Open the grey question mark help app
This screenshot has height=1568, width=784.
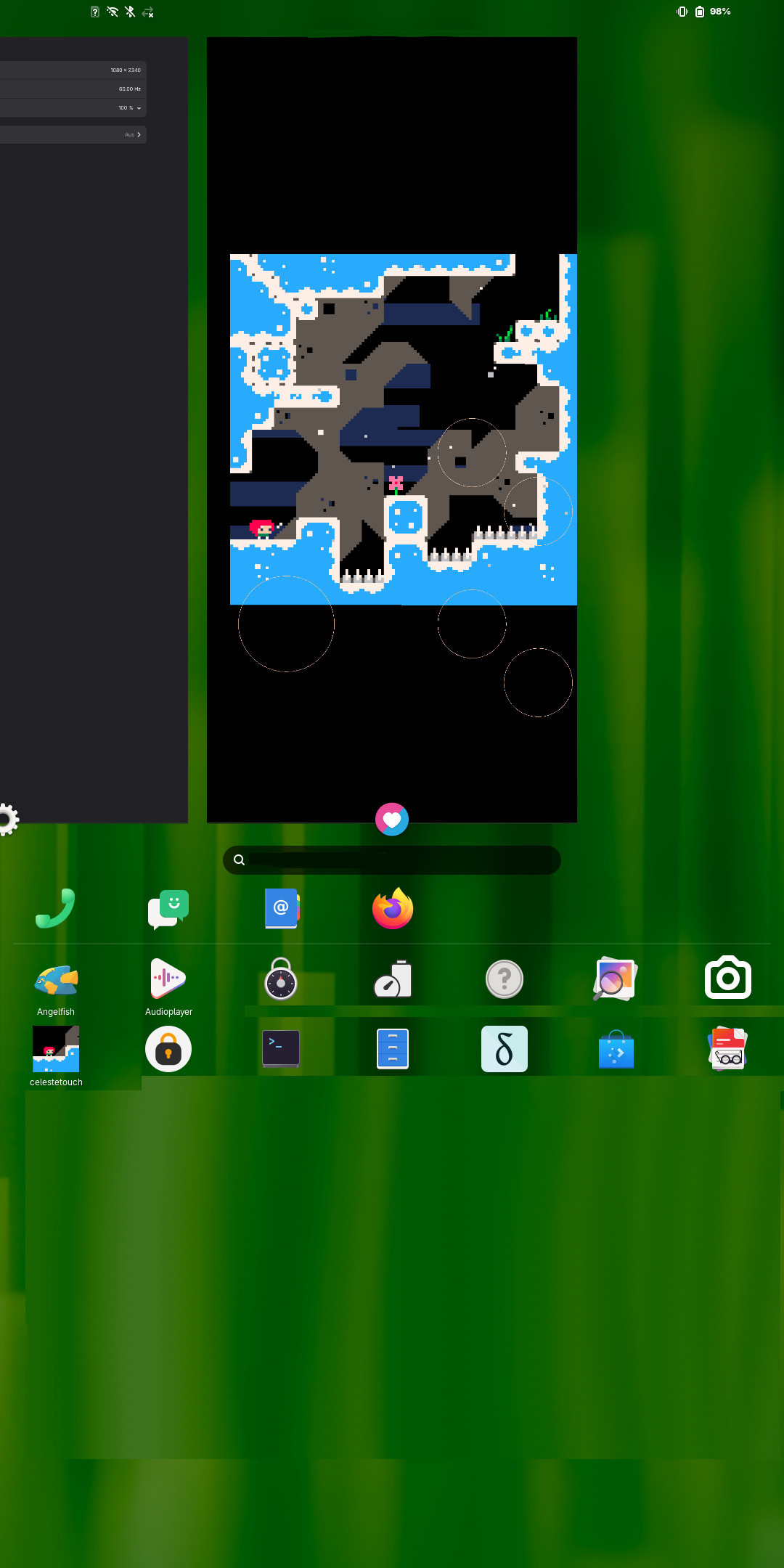click(x=505, y=979)
